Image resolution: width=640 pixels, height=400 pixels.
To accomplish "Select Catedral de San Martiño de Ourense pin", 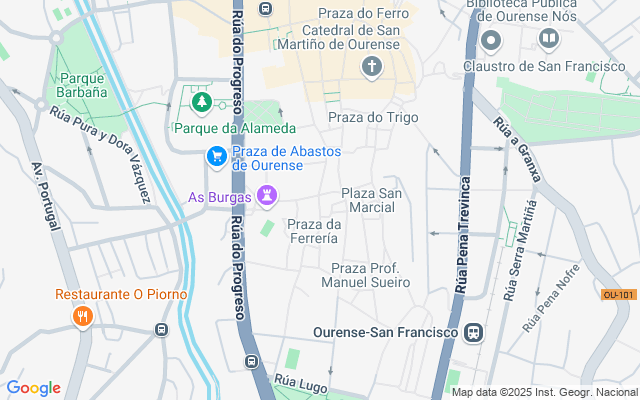I will coord(371,68).
